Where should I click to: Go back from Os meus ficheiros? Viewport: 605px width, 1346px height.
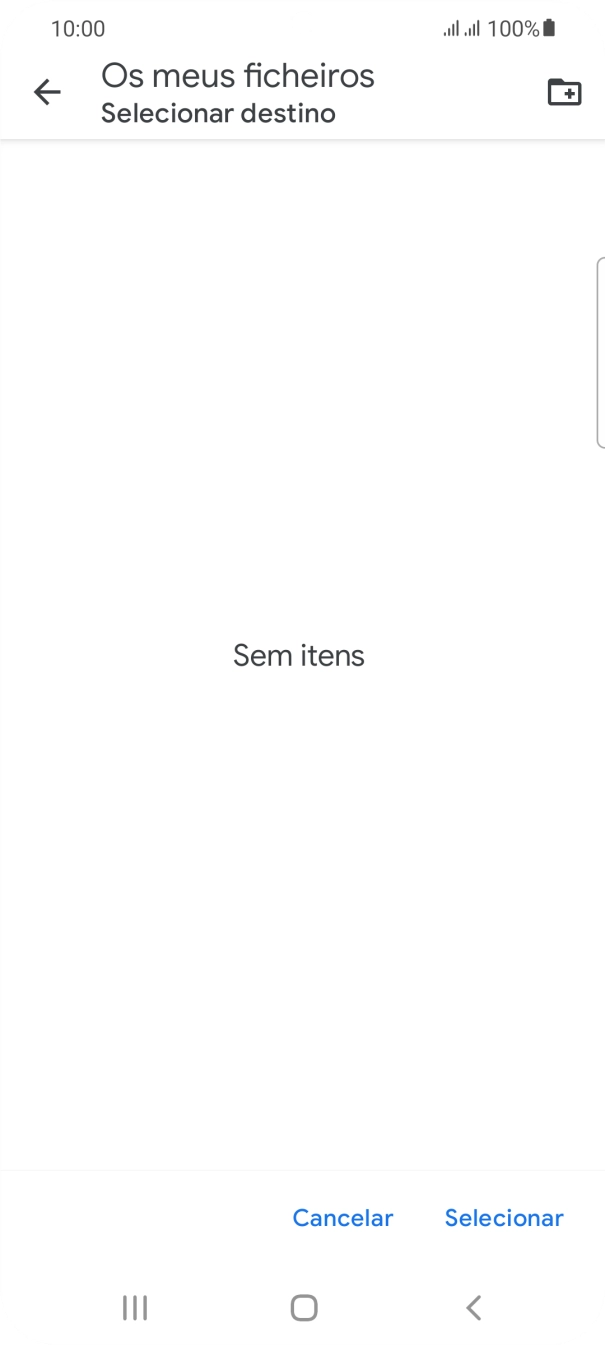[x=47, y=93]
